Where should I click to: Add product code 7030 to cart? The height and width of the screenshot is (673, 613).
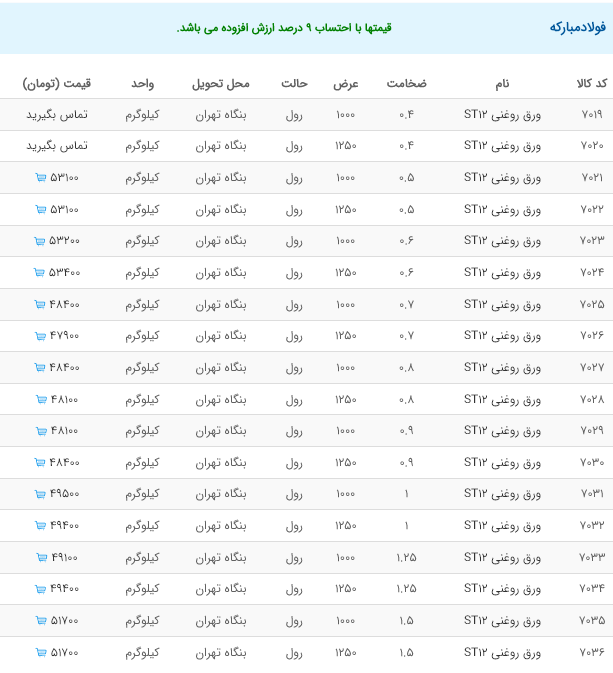(x=39, y=463)
